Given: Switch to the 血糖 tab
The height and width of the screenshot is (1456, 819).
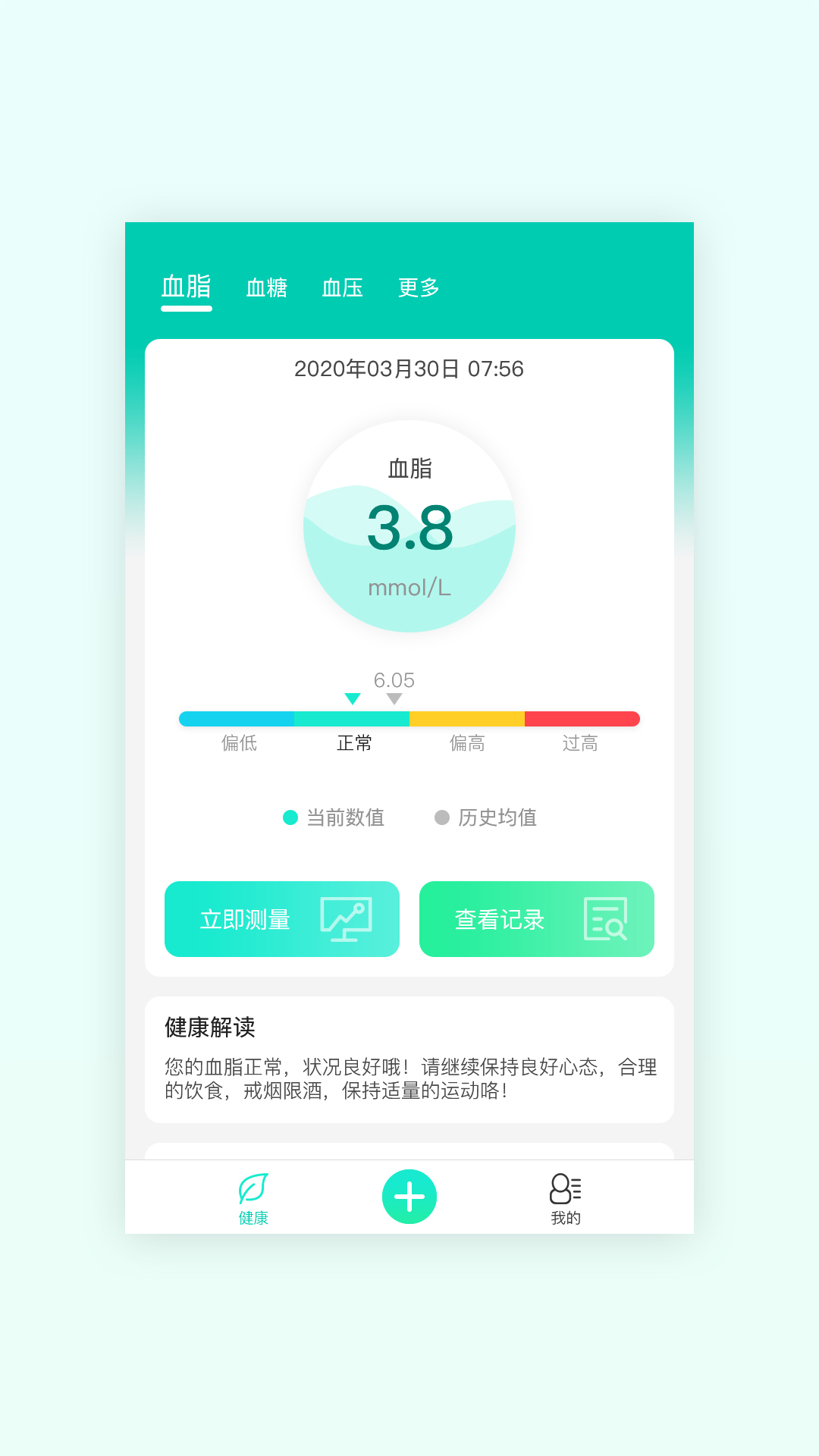Looking at the screenshot, I should click(266, 288).
